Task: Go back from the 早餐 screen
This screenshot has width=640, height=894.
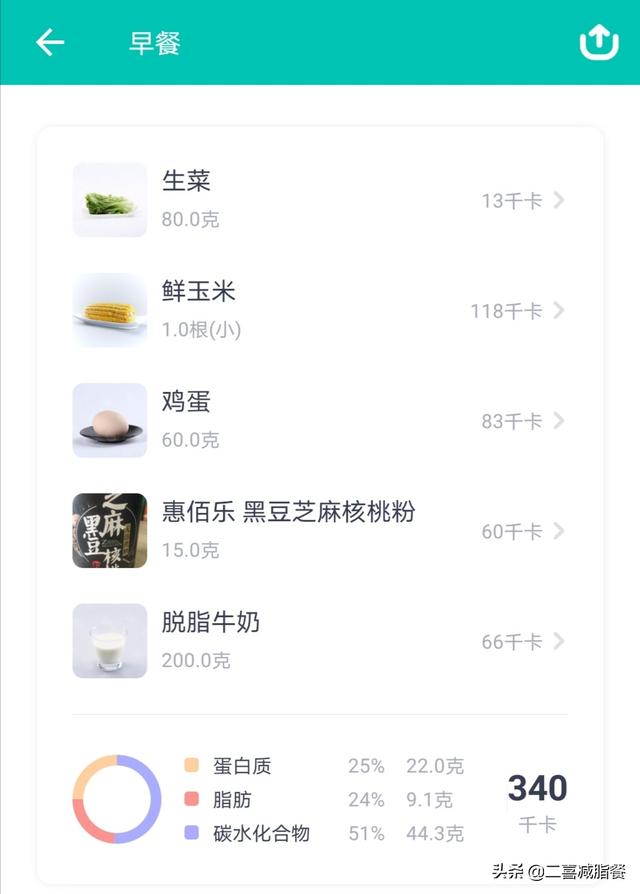Action: pyautogui.click(x=50, y=42)
